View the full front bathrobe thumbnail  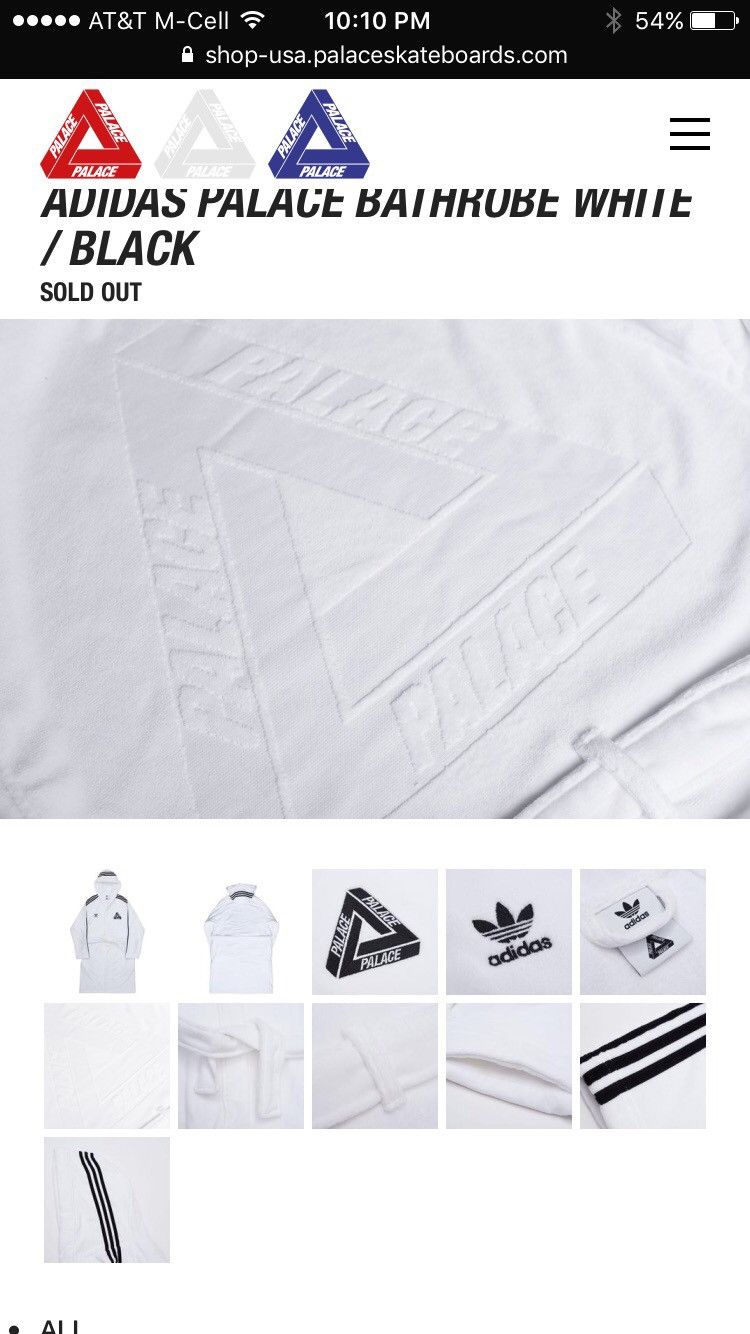[107, 932]
